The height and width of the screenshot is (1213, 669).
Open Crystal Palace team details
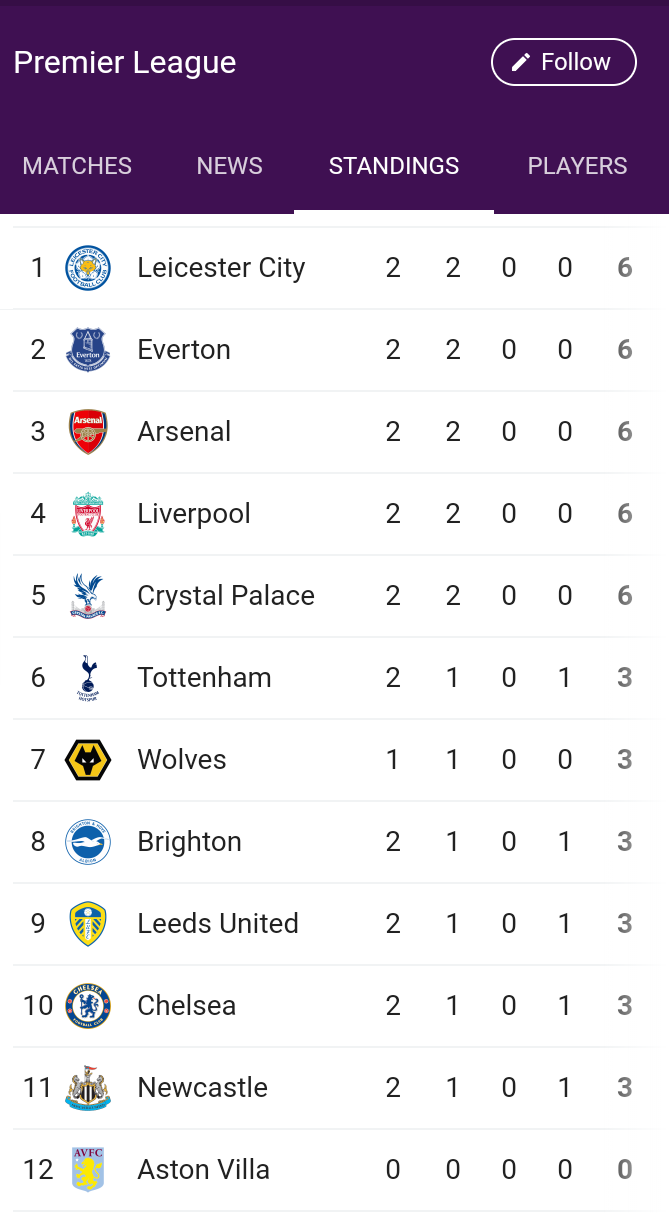pyautogui.click(x=334, y=596)
